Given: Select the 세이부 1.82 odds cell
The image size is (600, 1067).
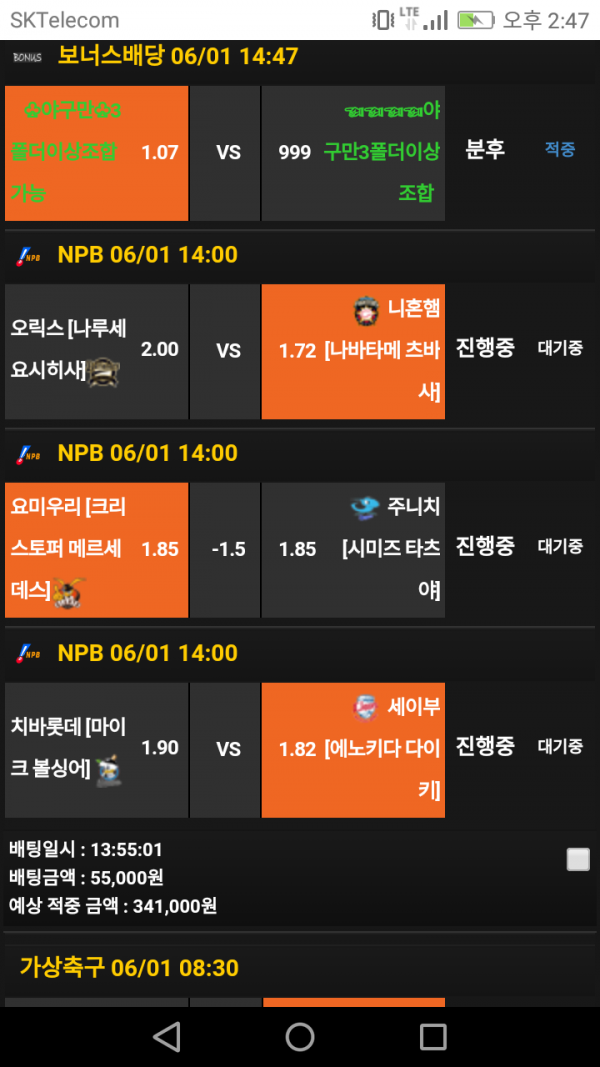Looking at the screenshot, I should click(x=352, y=748).
